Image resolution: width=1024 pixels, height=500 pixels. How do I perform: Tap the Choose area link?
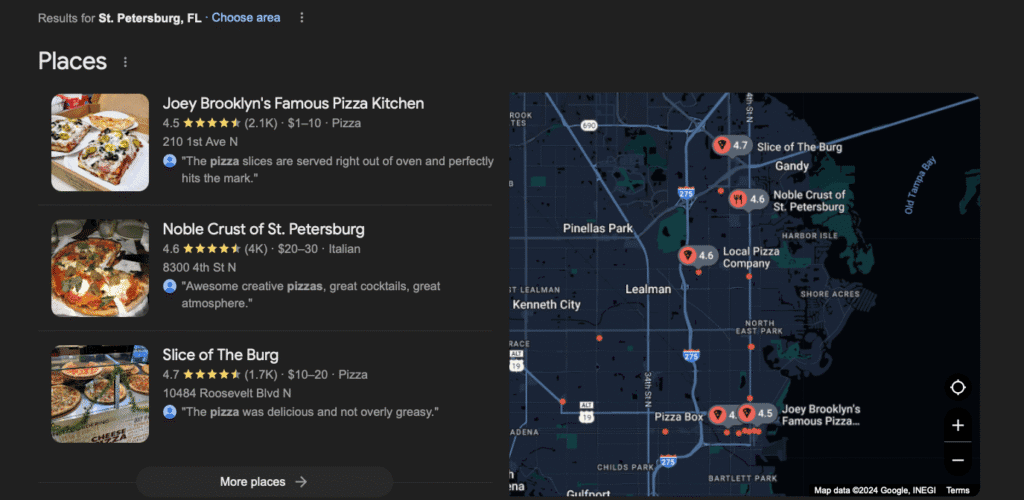click(x=246, y=18)
